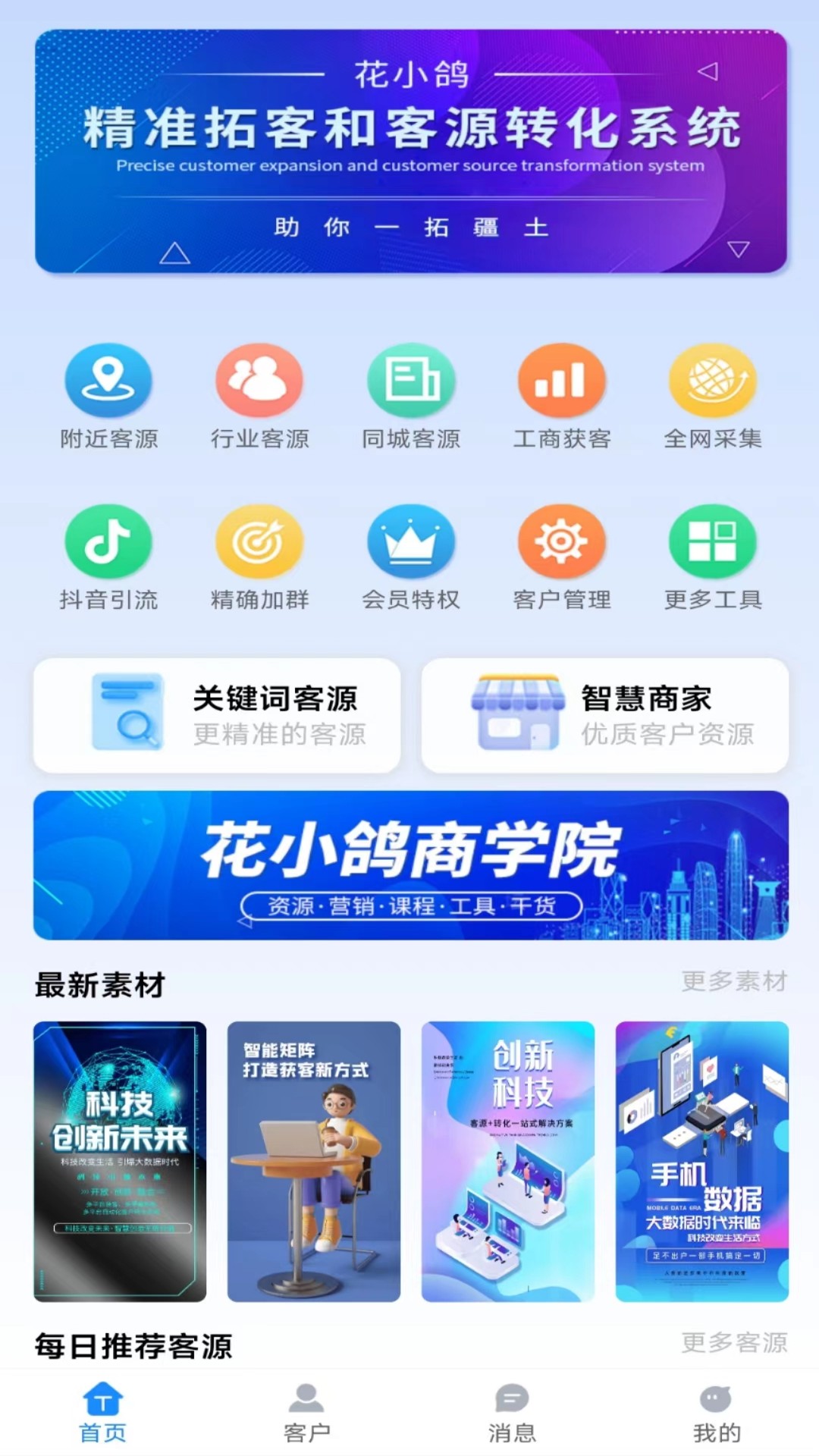Open the 智能矩阵 material poster
This screenshot has width=819, height=1456.
pyautogui.click(x=314, y=1161)
